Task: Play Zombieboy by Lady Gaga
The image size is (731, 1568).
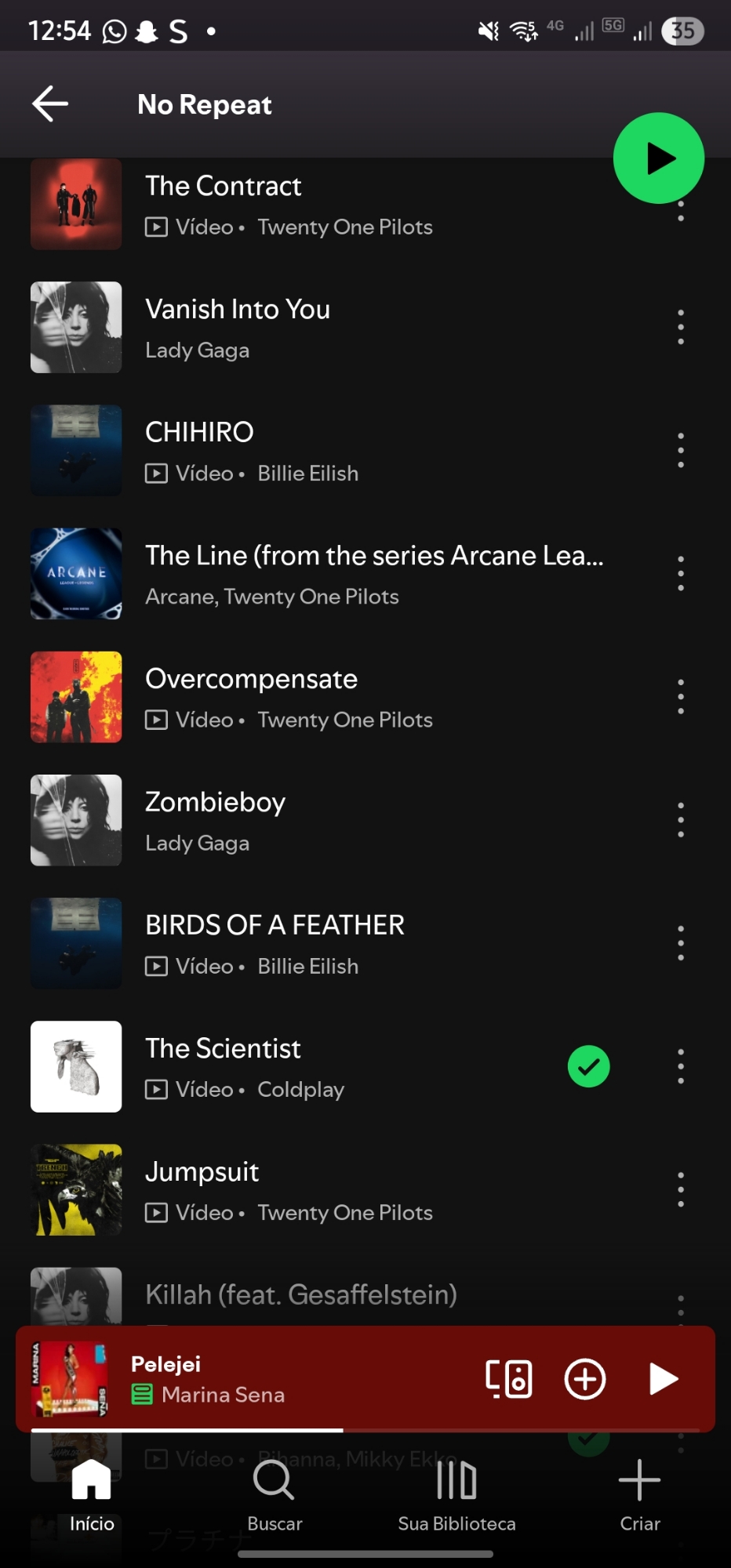Action: 314,821
